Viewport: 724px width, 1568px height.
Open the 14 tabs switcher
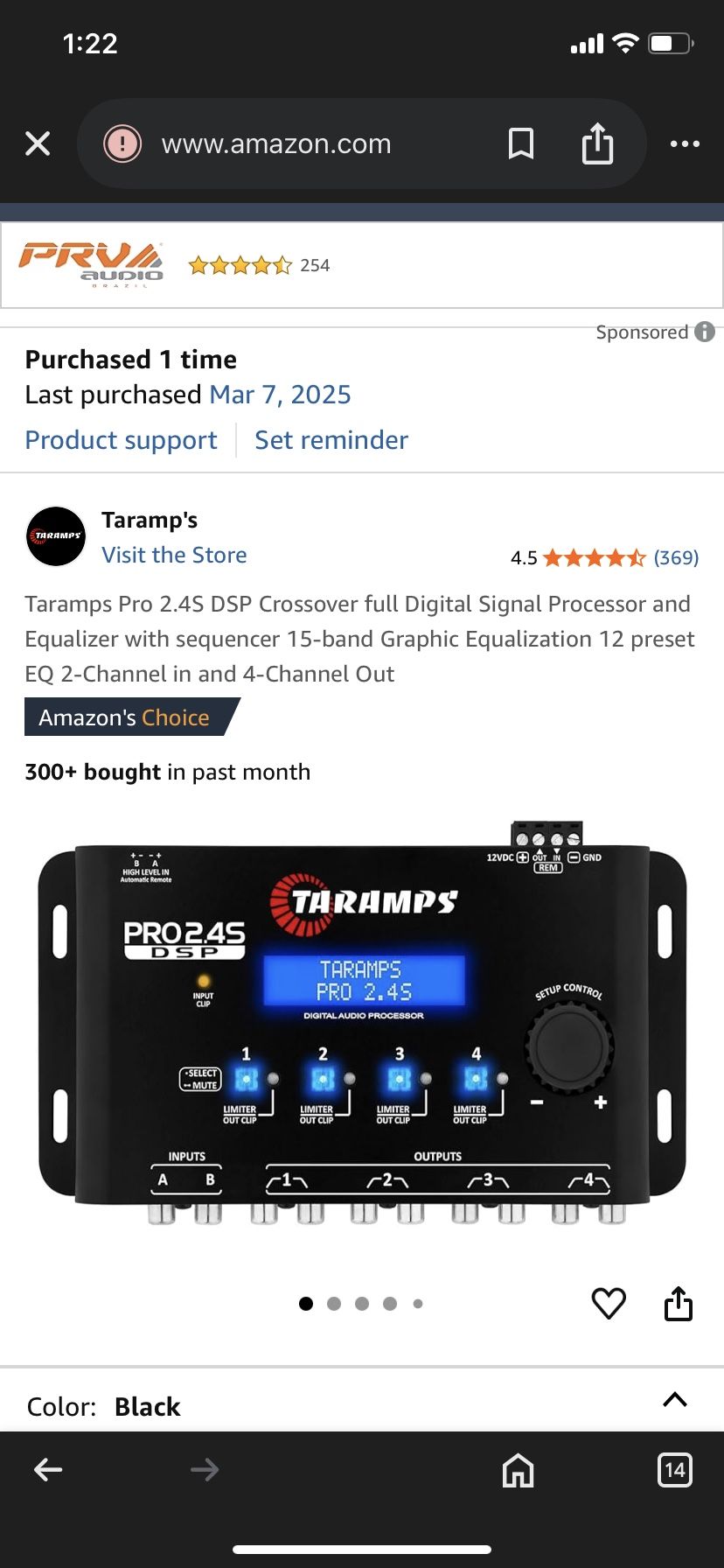(x=674, y=1470)
